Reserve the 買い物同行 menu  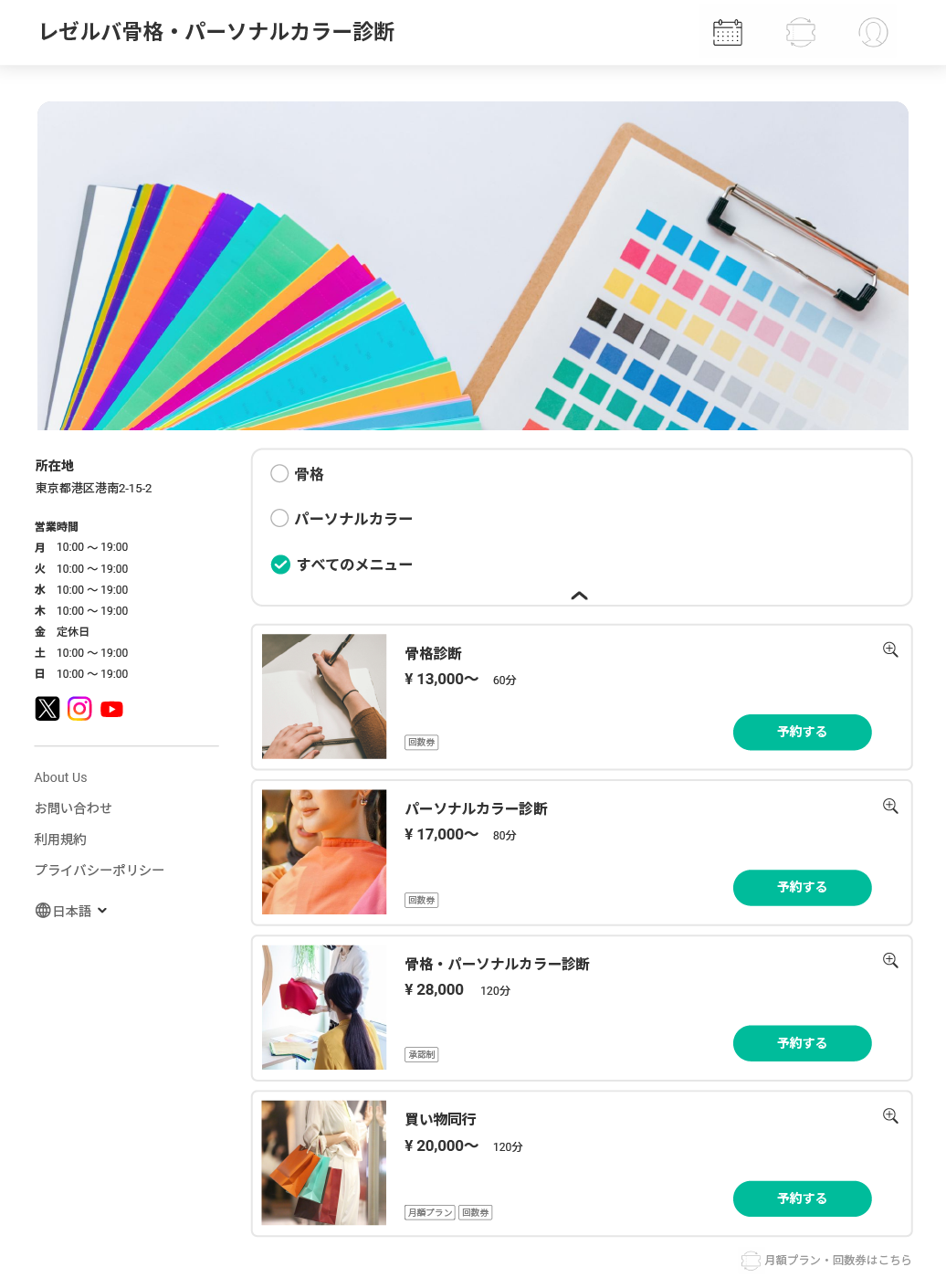tap(802, 1198)
